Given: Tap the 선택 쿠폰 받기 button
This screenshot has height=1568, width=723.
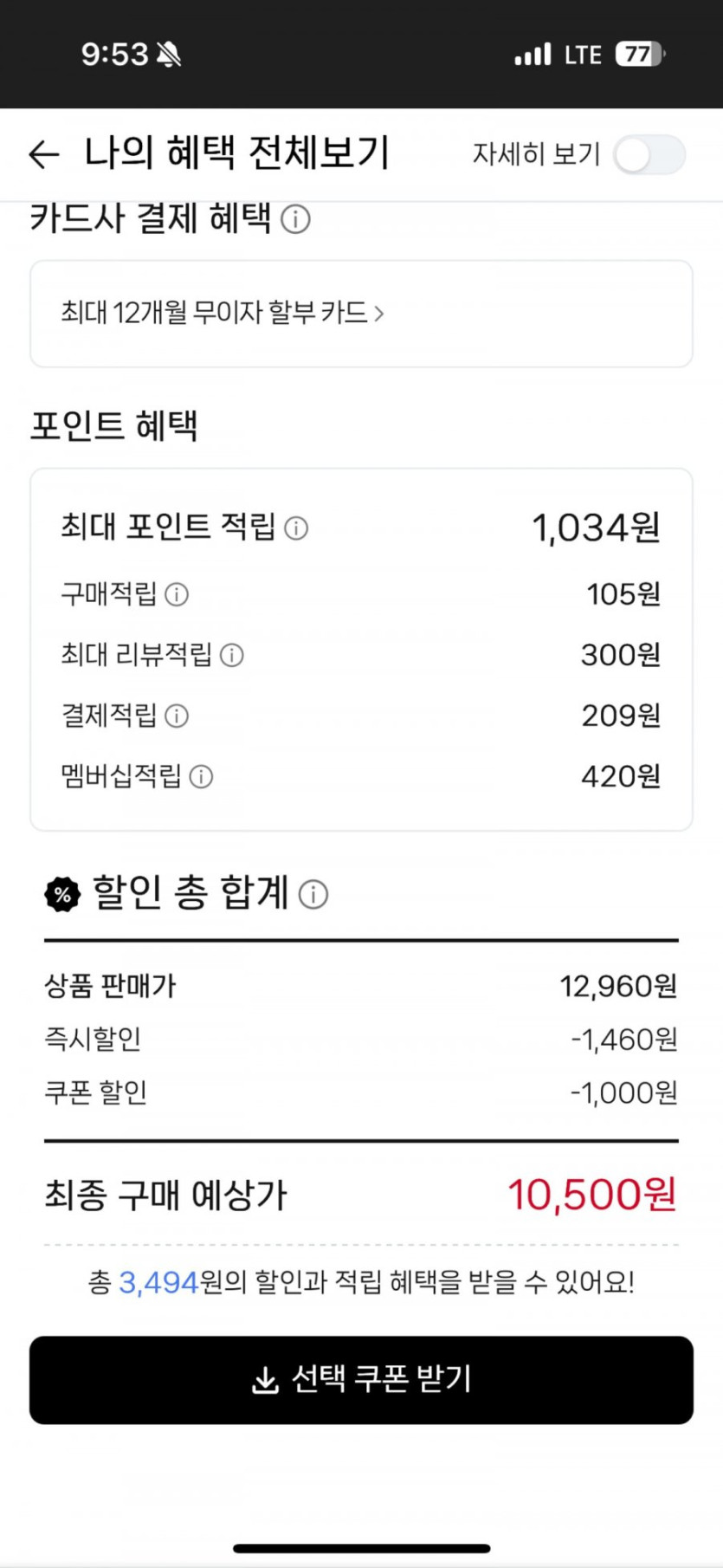Looking at the screenshot, I should point(361,1379).
